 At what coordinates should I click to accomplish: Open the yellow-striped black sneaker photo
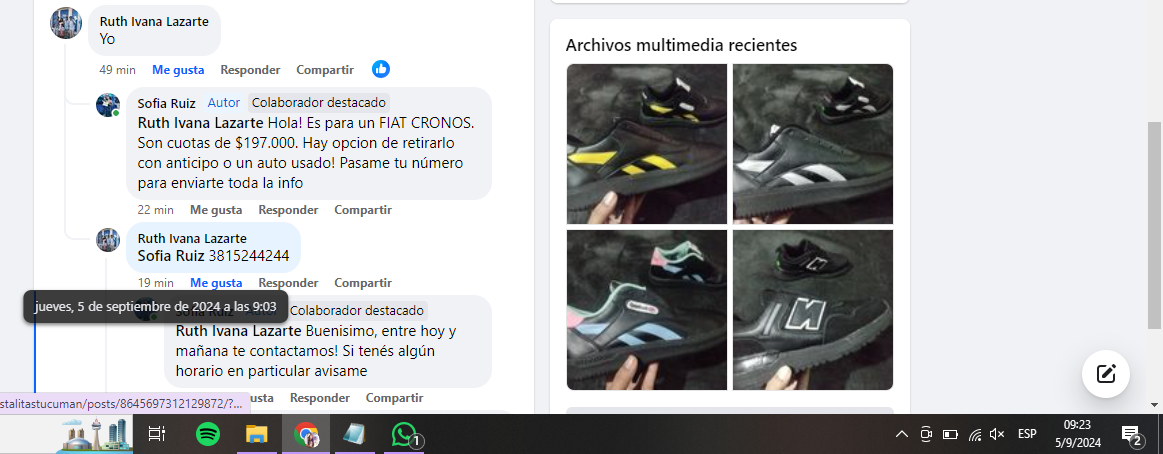647,144
